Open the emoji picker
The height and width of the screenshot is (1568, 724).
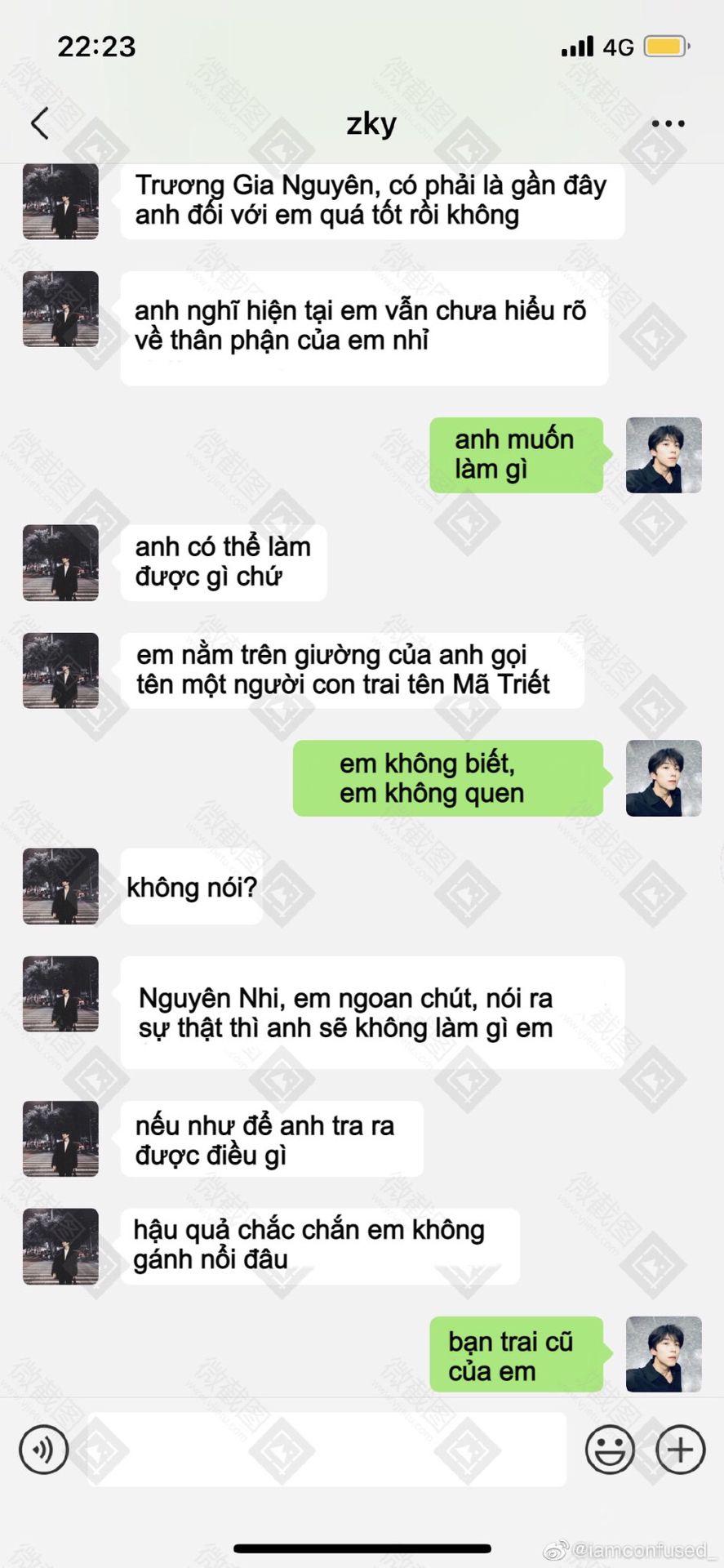click(609, 1450)
